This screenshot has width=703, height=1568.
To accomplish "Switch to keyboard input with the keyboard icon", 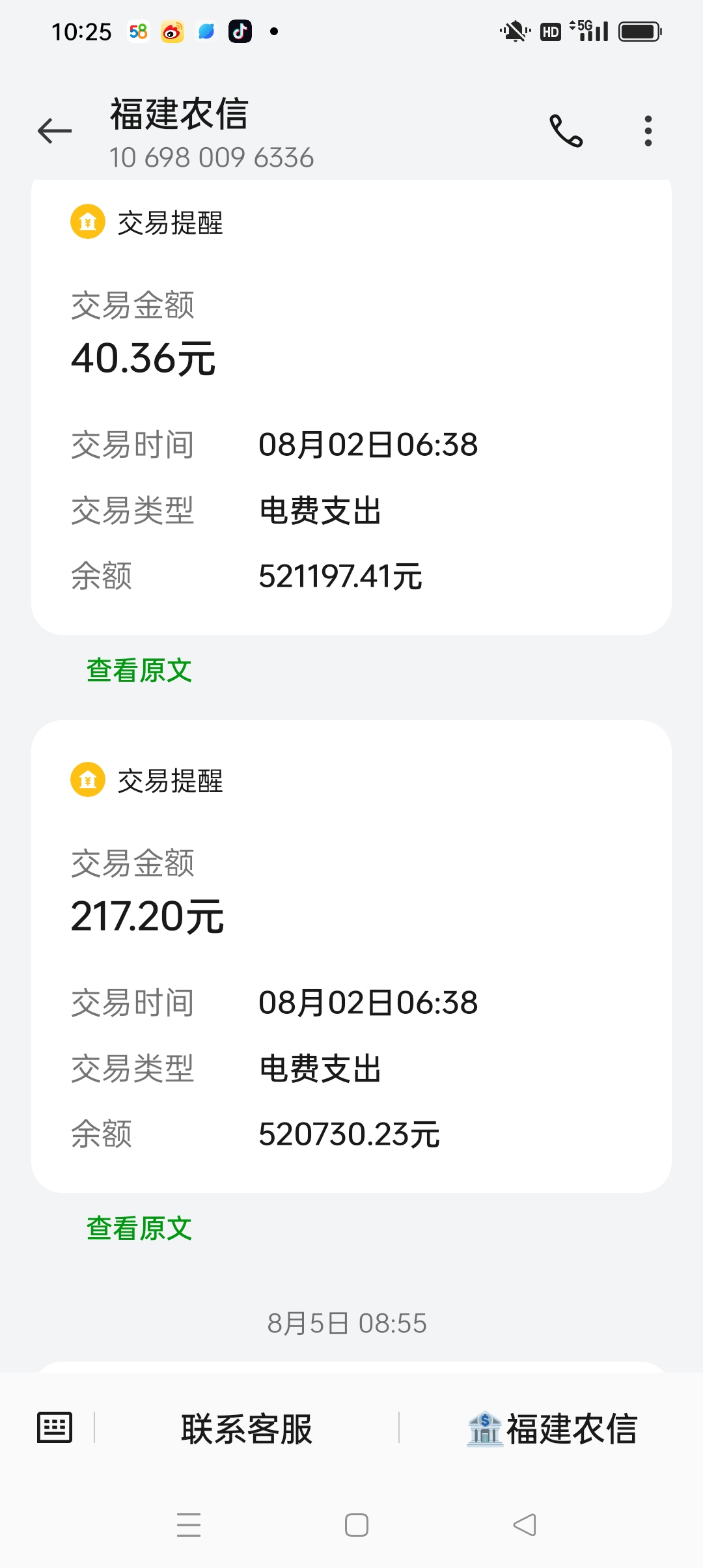I will tap(55, 1427).
